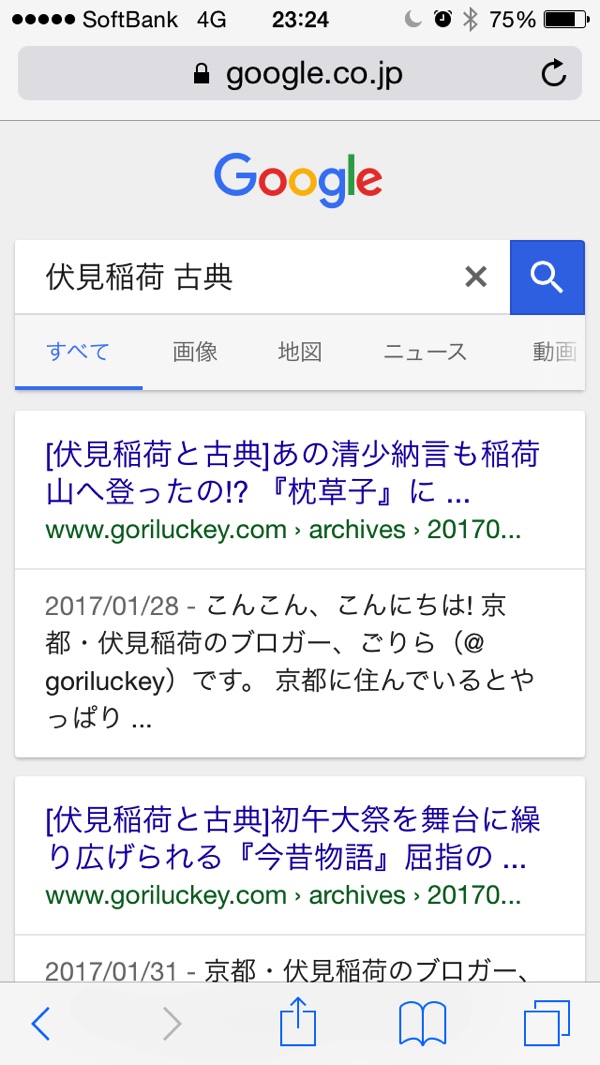Reload the page in the address bar

click(x=553, y=73)
